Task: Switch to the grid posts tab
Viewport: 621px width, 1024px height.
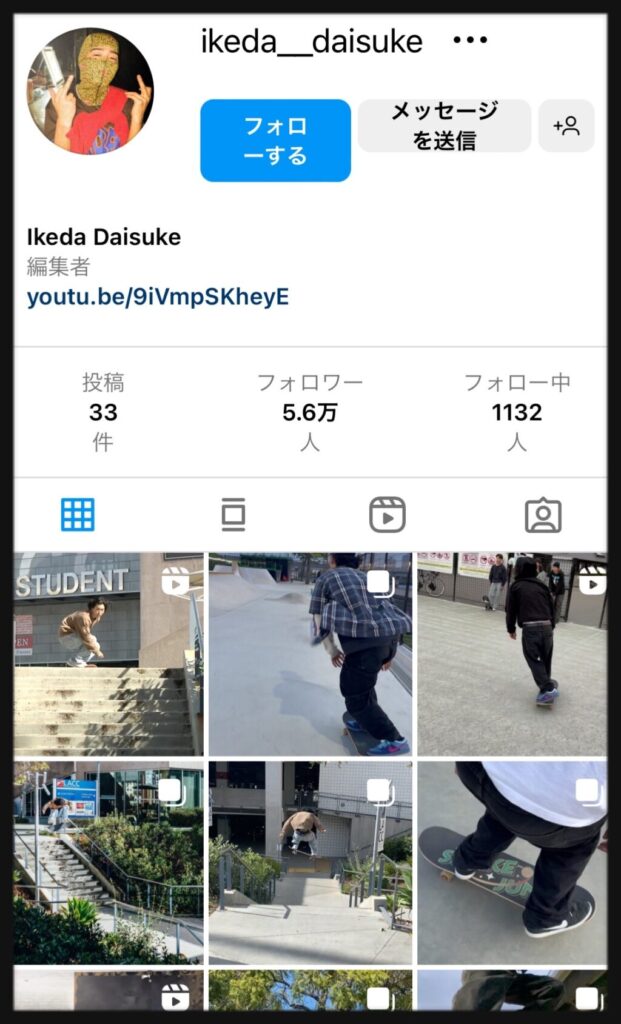Action: 78,515
